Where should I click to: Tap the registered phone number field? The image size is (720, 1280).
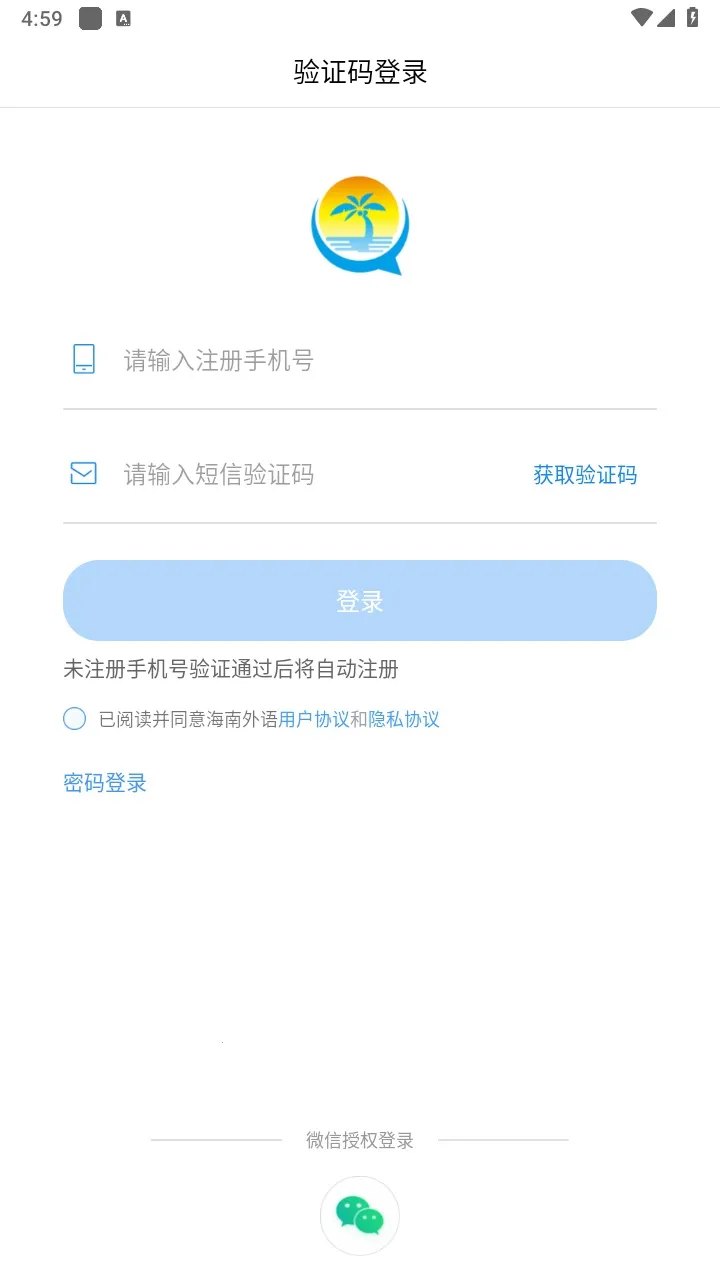[380, 360]
